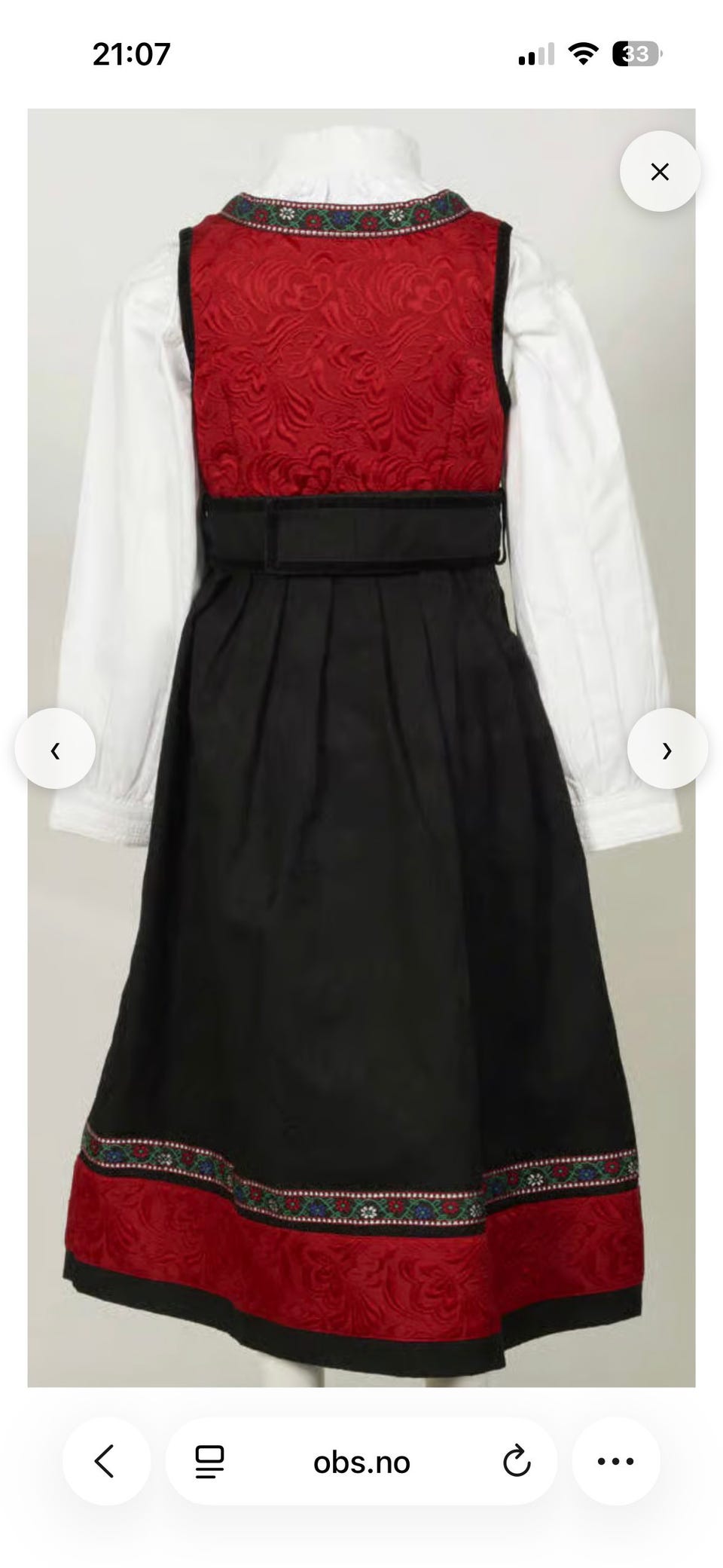
Task: Open the browser more options menu
Action: (x=616, y=1462)
